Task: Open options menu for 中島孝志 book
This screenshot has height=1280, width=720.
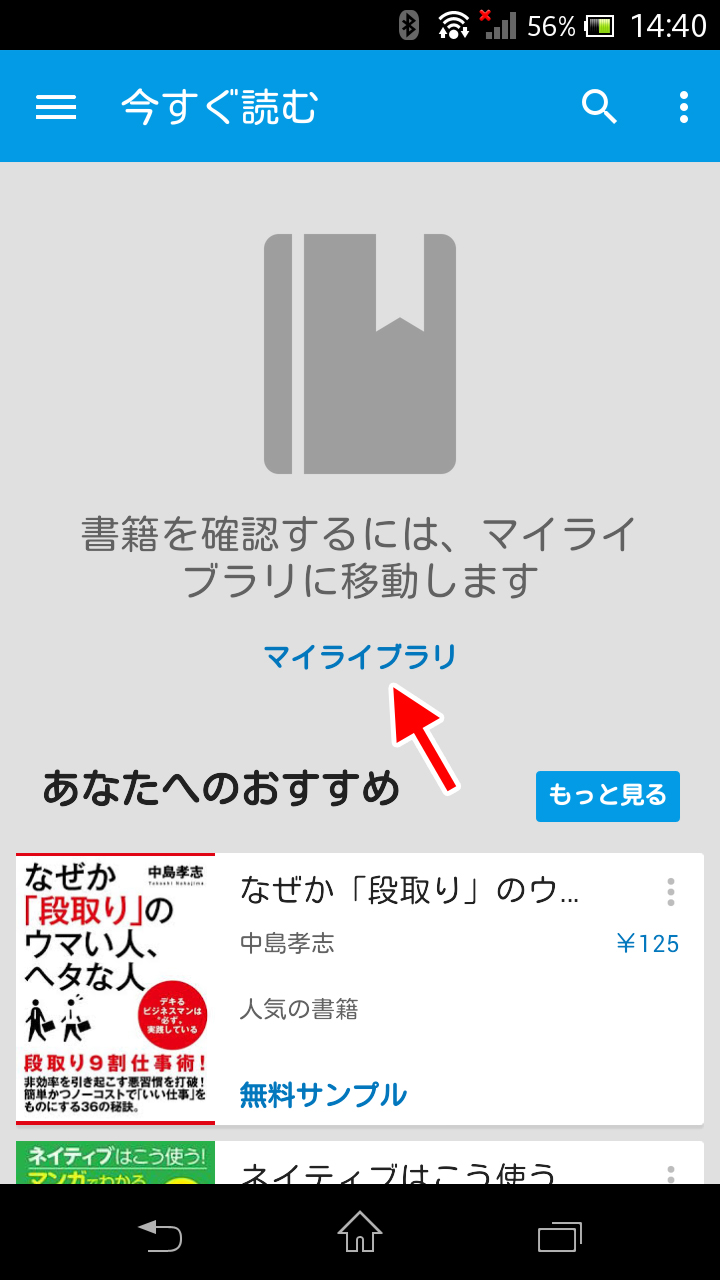Action: pos(670,892)
